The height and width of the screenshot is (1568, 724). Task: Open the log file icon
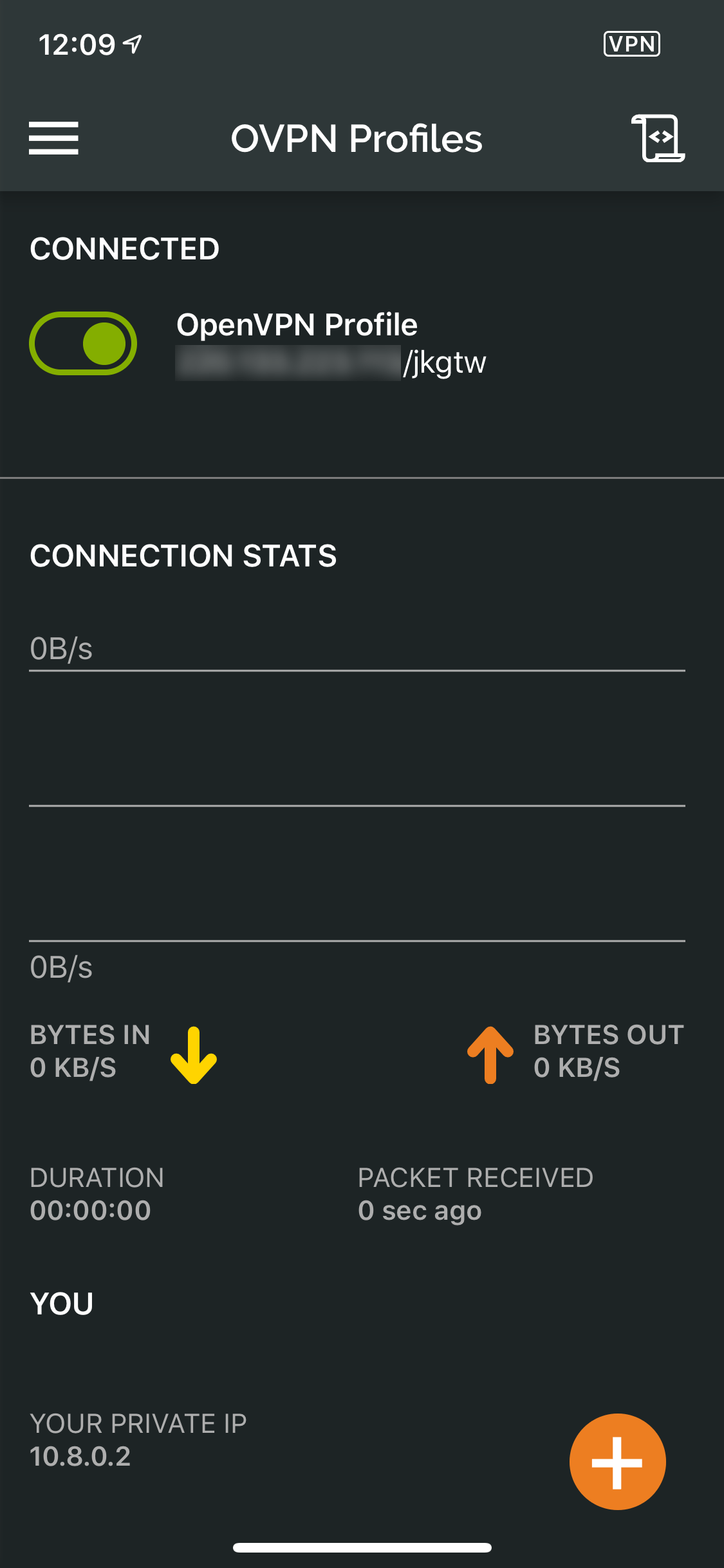point(658,138)
